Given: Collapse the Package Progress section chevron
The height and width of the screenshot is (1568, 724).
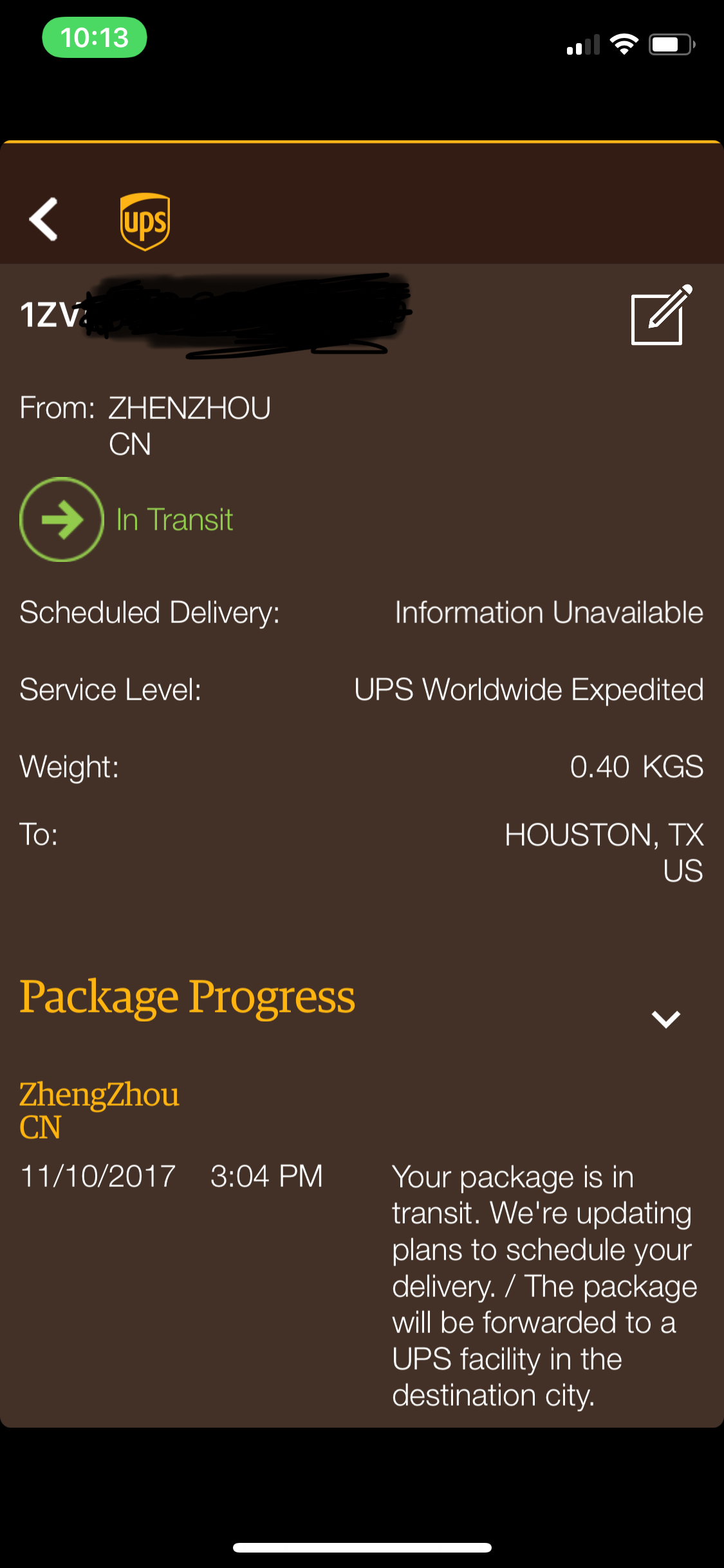Looking at the screenshot, I should pyautogui.click(x=666, y=1019).
